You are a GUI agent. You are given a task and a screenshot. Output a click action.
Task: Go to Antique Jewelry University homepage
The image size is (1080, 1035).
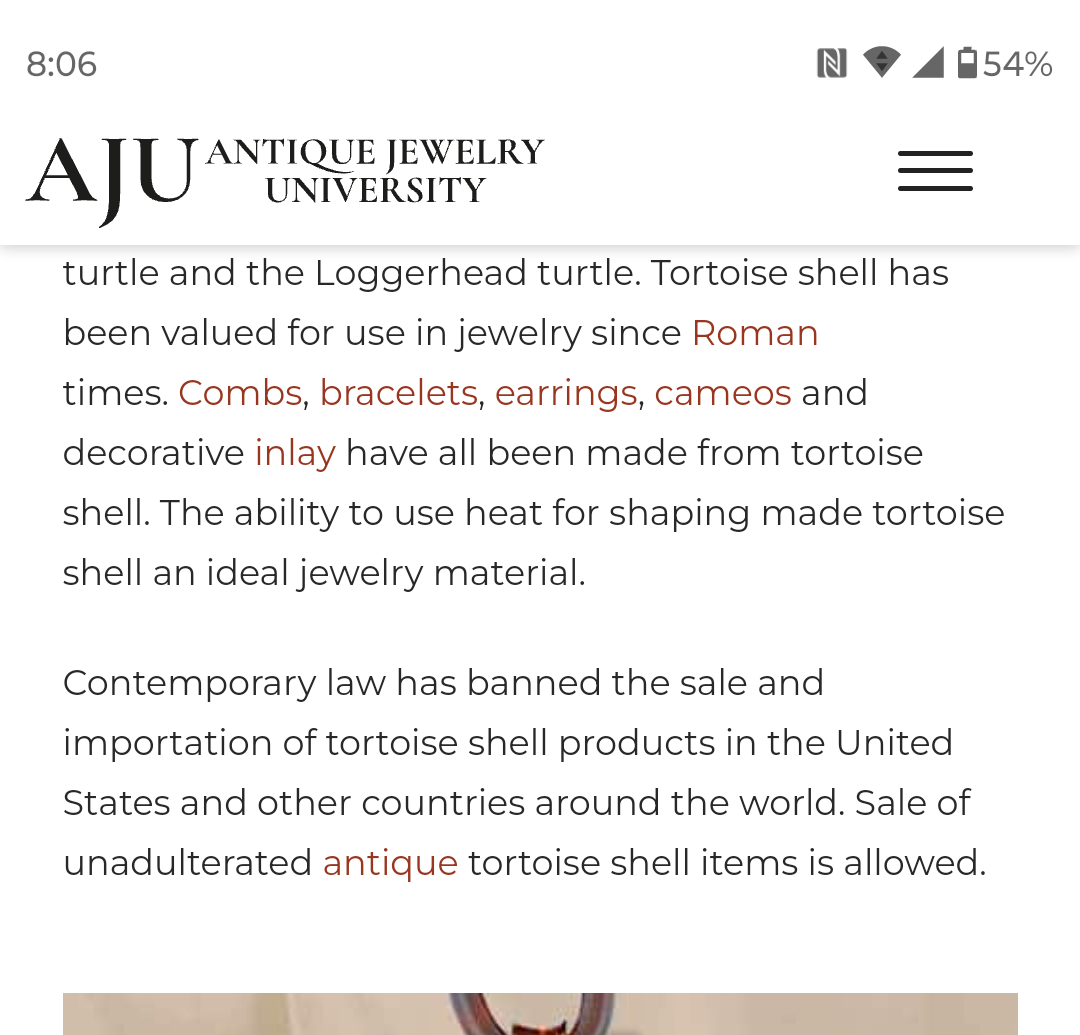point(285,176)
